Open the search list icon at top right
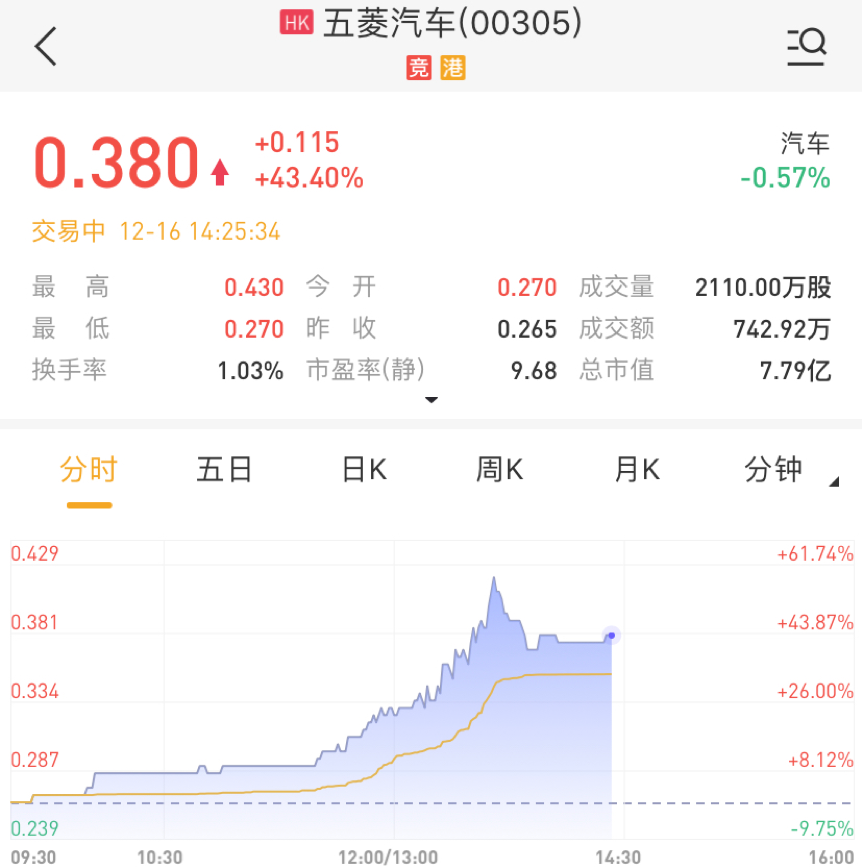The width and height of the screenshot is (862, 868). [x=806, y=46]
